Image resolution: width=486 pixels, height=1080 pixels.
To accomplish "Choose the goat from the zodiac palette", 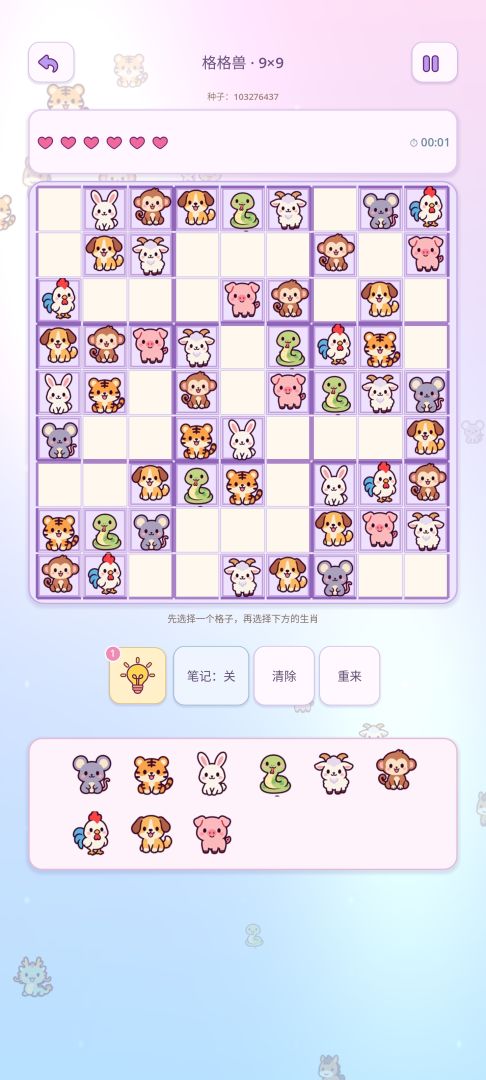I will (334, 773).
